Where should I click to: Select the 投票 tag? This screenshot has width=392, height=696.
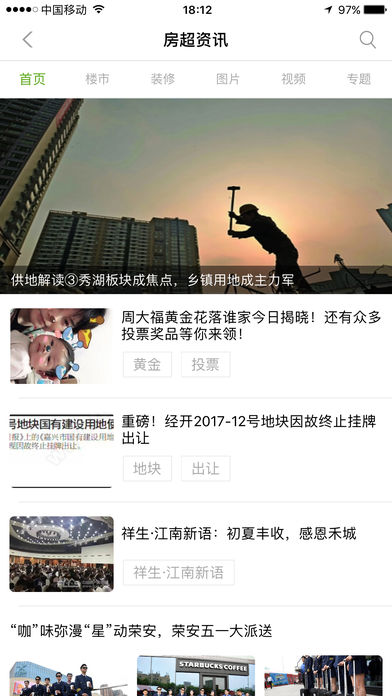point(206,364)
